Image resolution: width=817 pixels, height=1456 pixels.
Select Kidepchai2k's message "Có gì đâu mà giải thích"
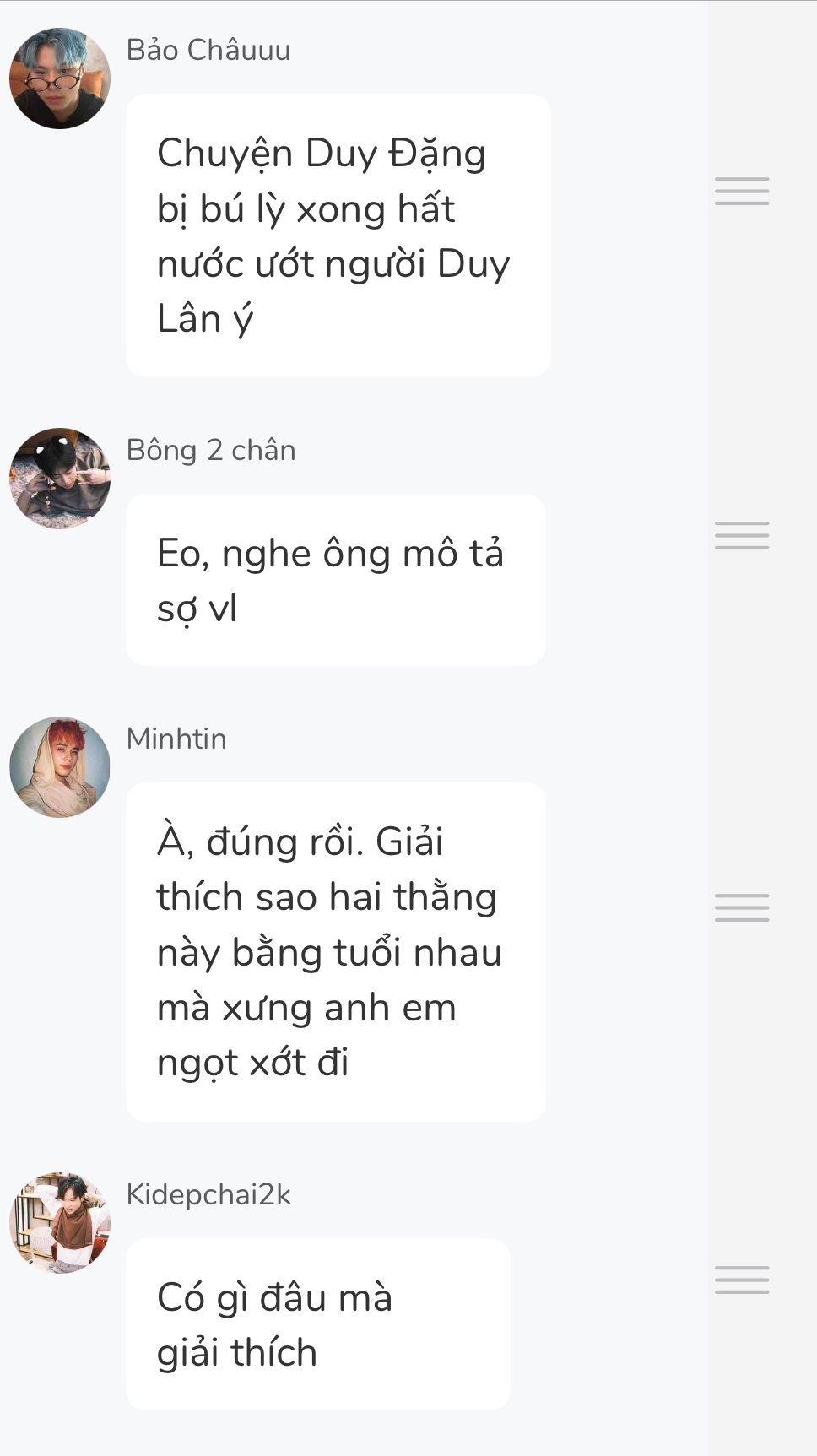(317, 1323)
